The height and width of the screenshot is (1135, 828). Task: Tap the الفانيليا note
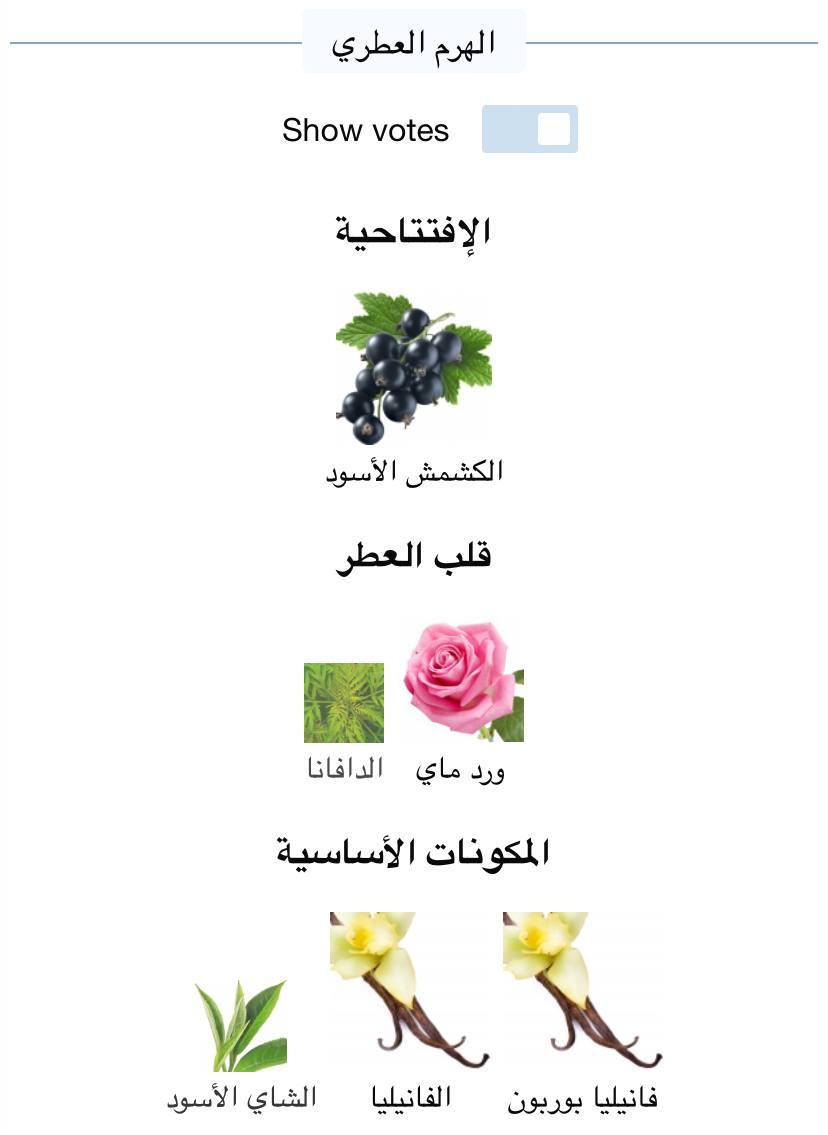coord(409,992)
